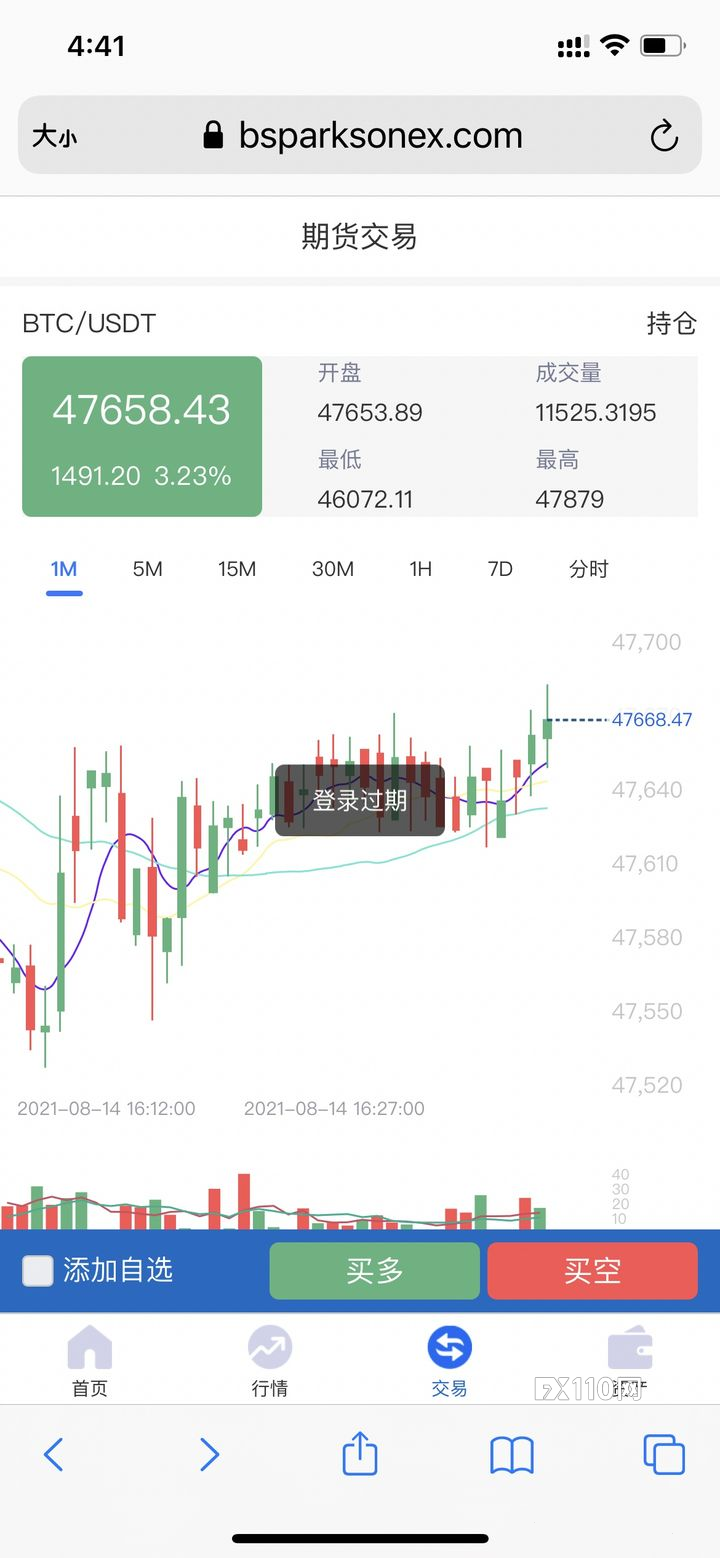Tap the green 买多 buy long button
This screenshot has width=720, height=1558.
[x=375, y=1271]
